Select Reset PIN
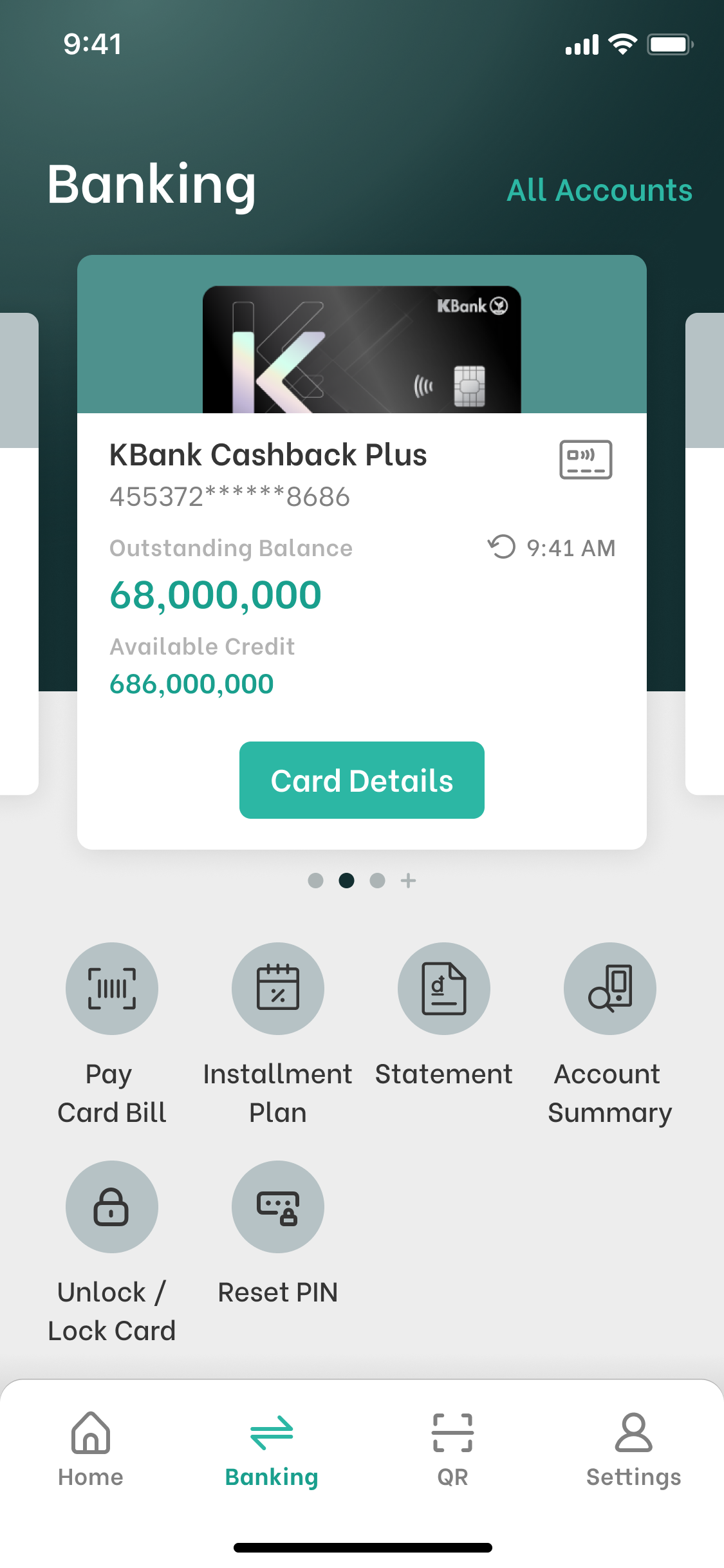The height and width of the screenshot is (1568, 724). (277, 1207)
